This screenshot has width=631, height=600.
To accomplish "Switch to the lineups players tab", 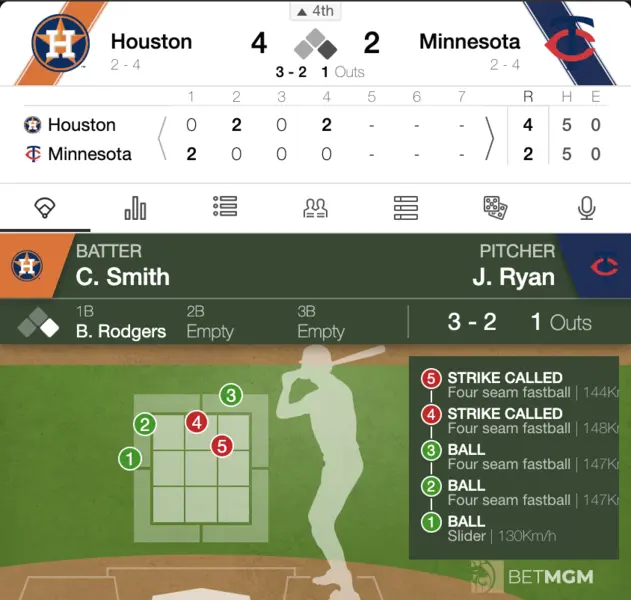I will click(x=315, y=208).
